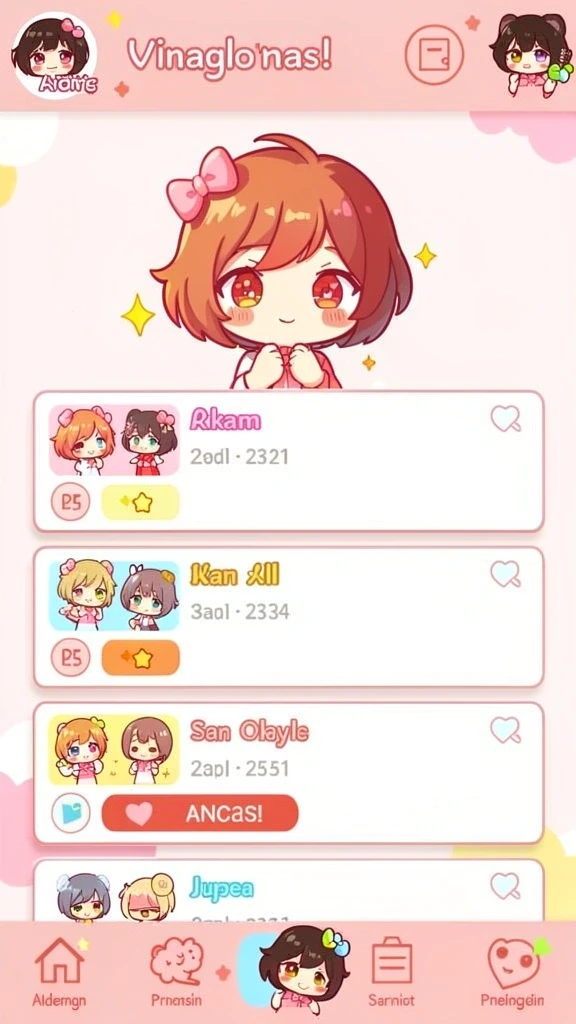Open the profile avatar in the top-left corner
The image size is (576, 1024).
(x=55, y=56)
